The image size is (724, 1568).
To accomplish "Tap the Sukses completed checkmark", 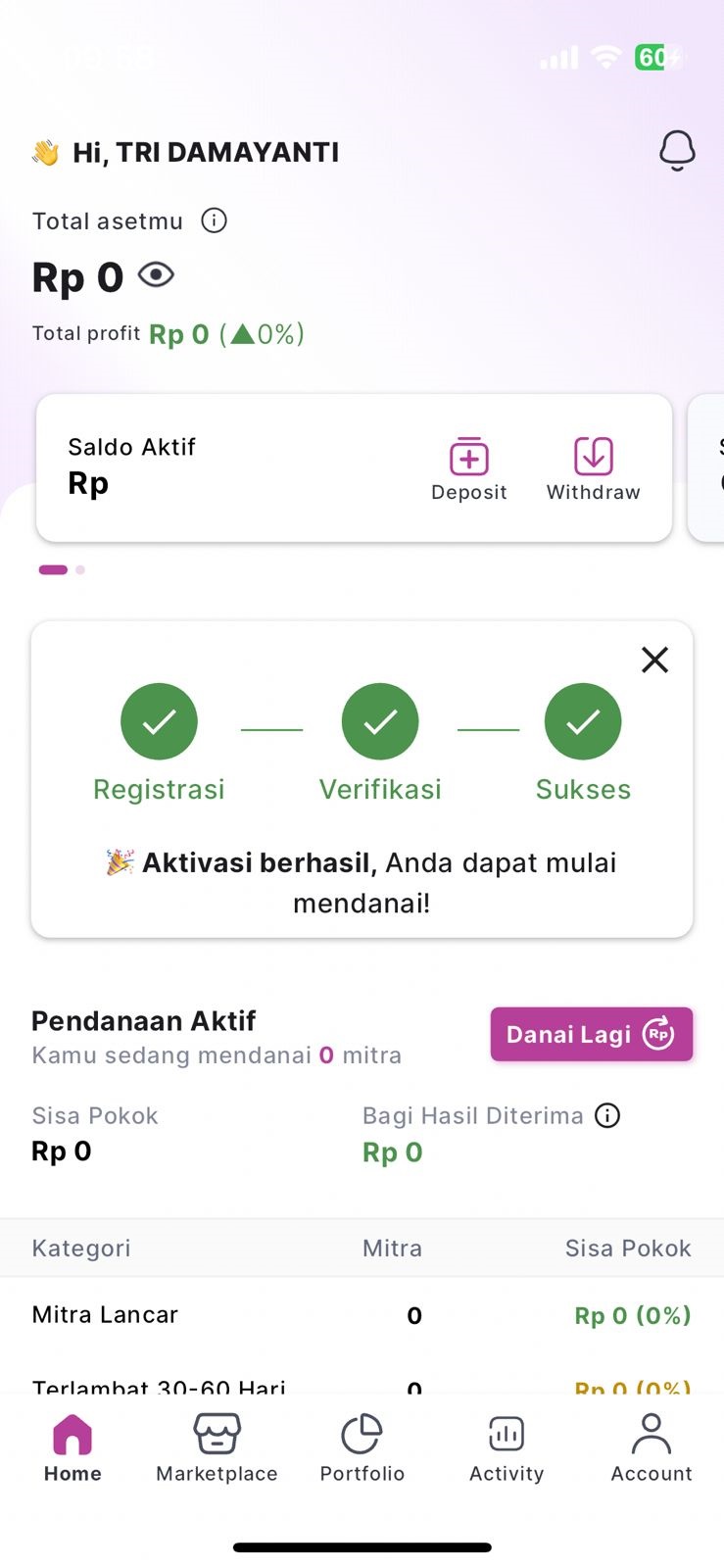I will click(583, 721).
